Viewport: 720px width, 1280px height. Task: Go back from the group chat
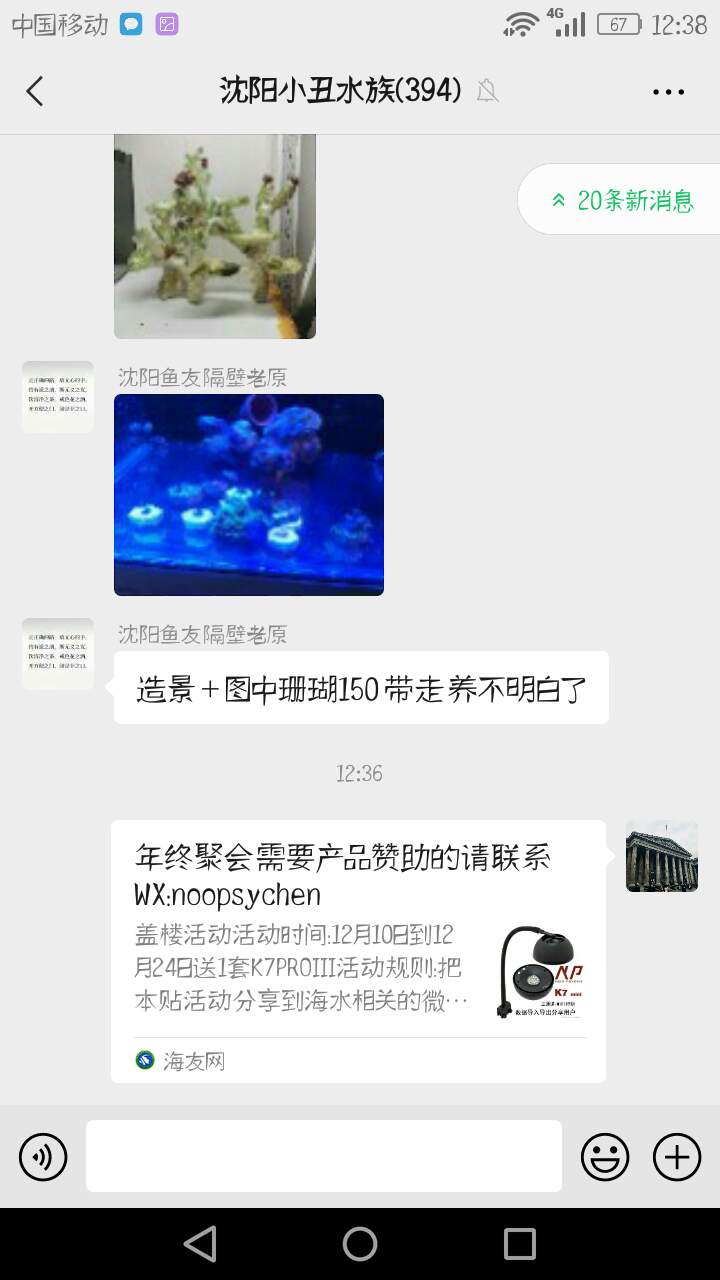click(35, 91)
